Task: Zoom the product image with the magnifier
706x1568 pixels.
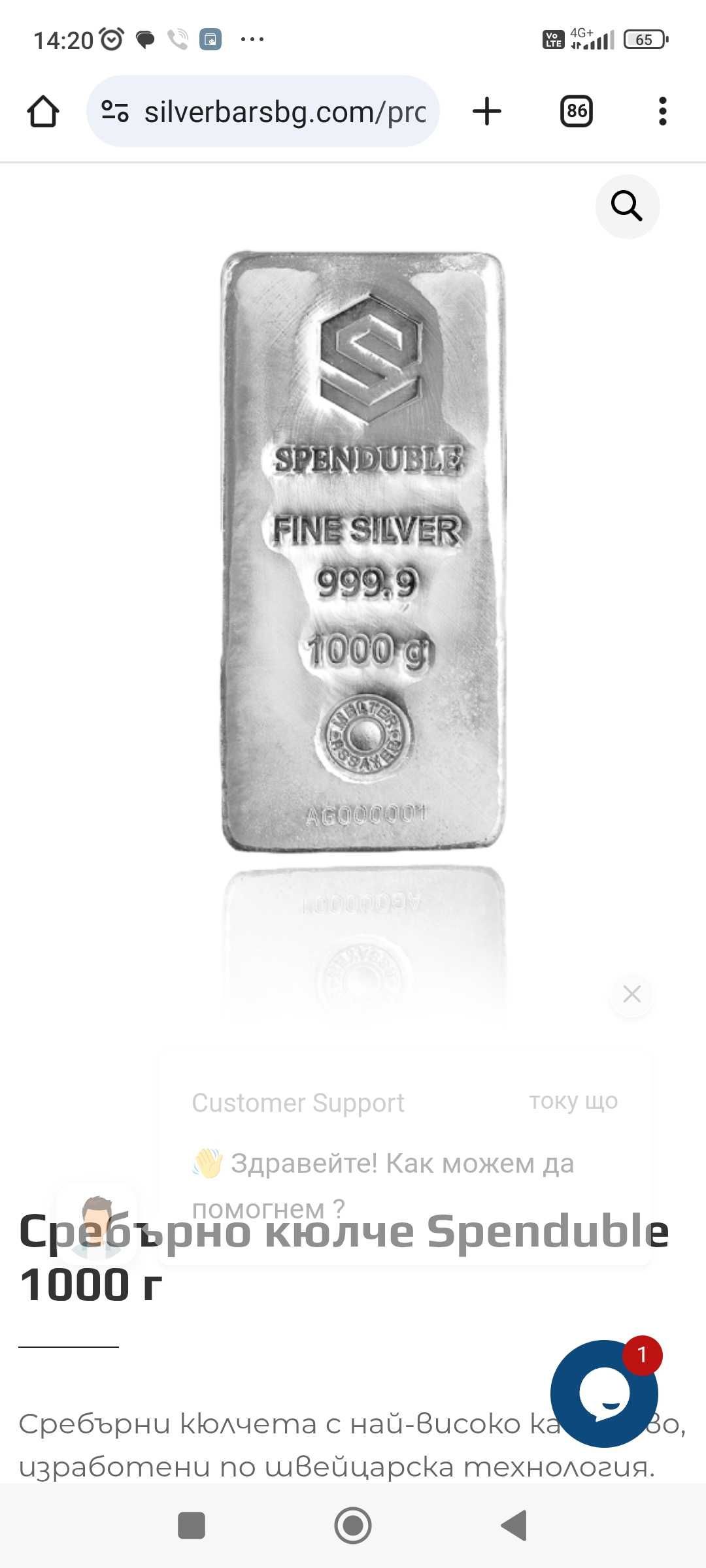Action: click(627, 206)
